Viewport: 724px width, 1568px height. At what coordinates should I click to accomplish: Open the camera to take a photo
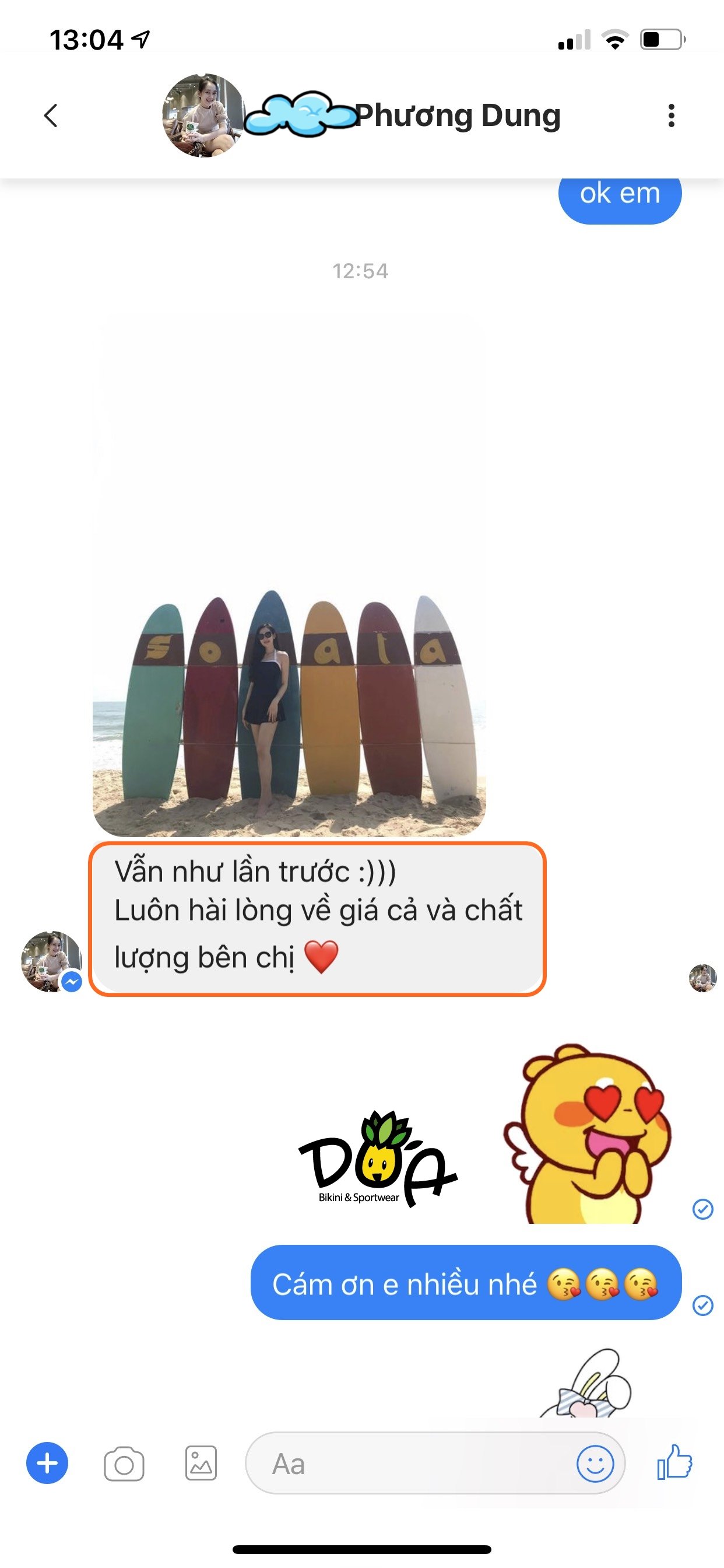point(124,1464)
